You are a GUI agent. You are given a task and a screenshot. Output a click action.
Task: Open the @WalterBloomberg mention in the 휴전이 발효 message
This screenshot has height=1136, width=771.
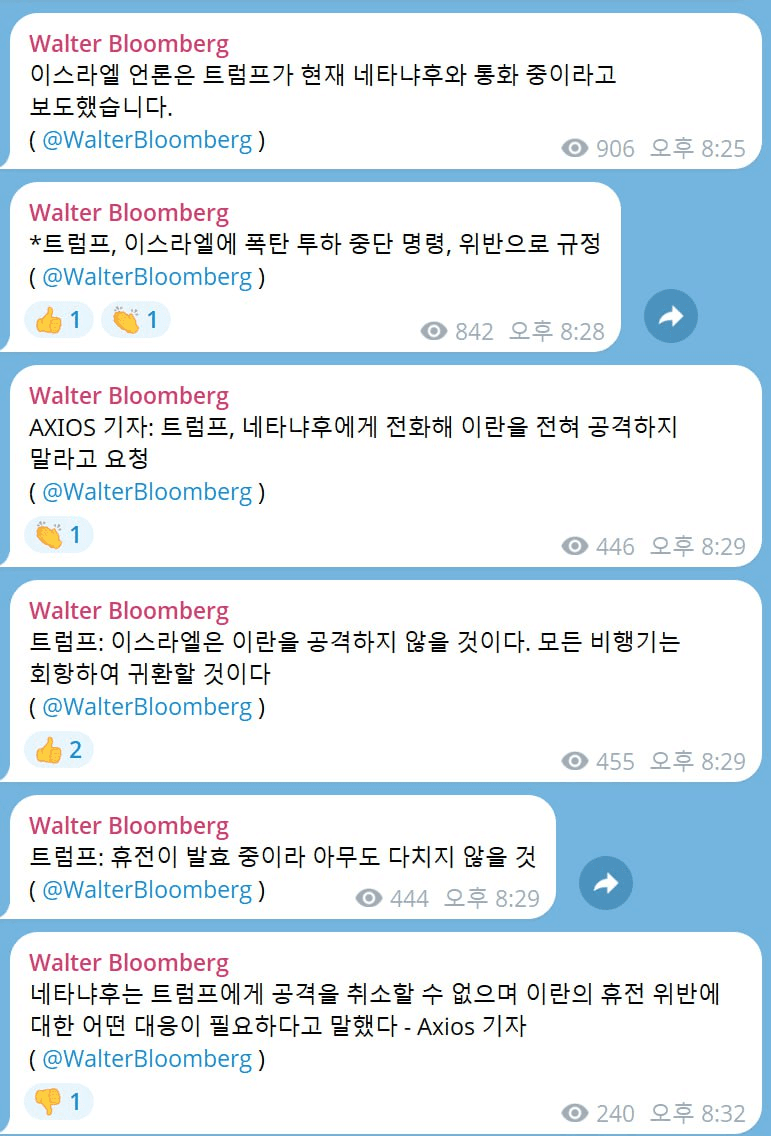(x=147, y=890)
